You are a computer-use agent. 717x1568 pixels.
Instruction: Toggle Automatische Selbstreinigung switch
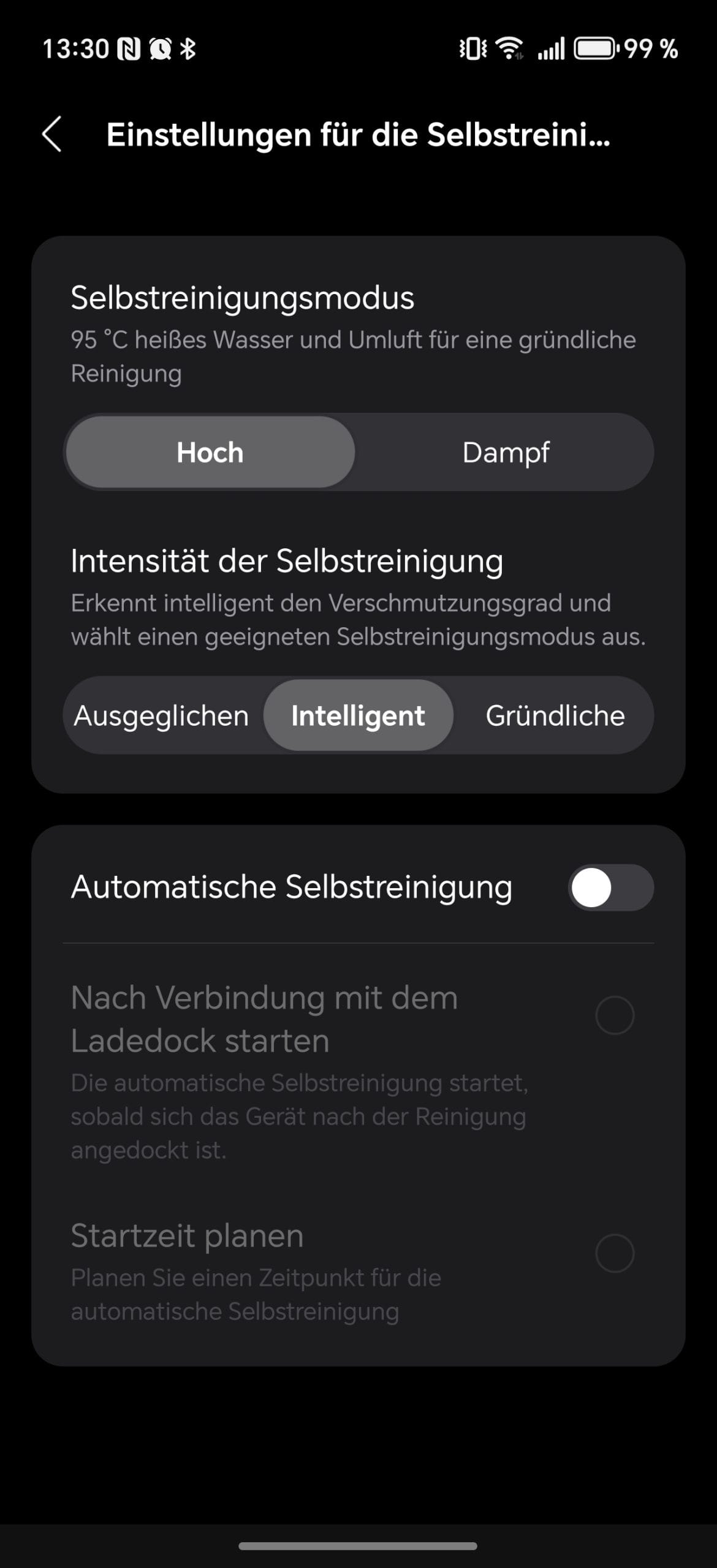point(610,888)
